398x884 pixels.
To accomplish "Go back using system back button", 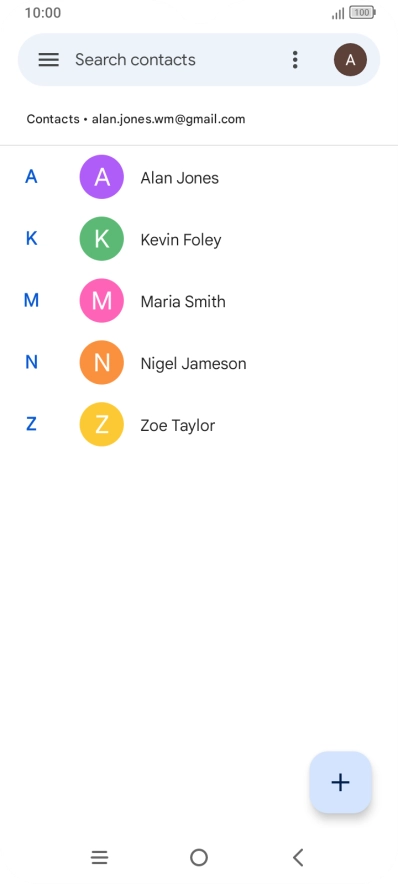I will point(298,858).
